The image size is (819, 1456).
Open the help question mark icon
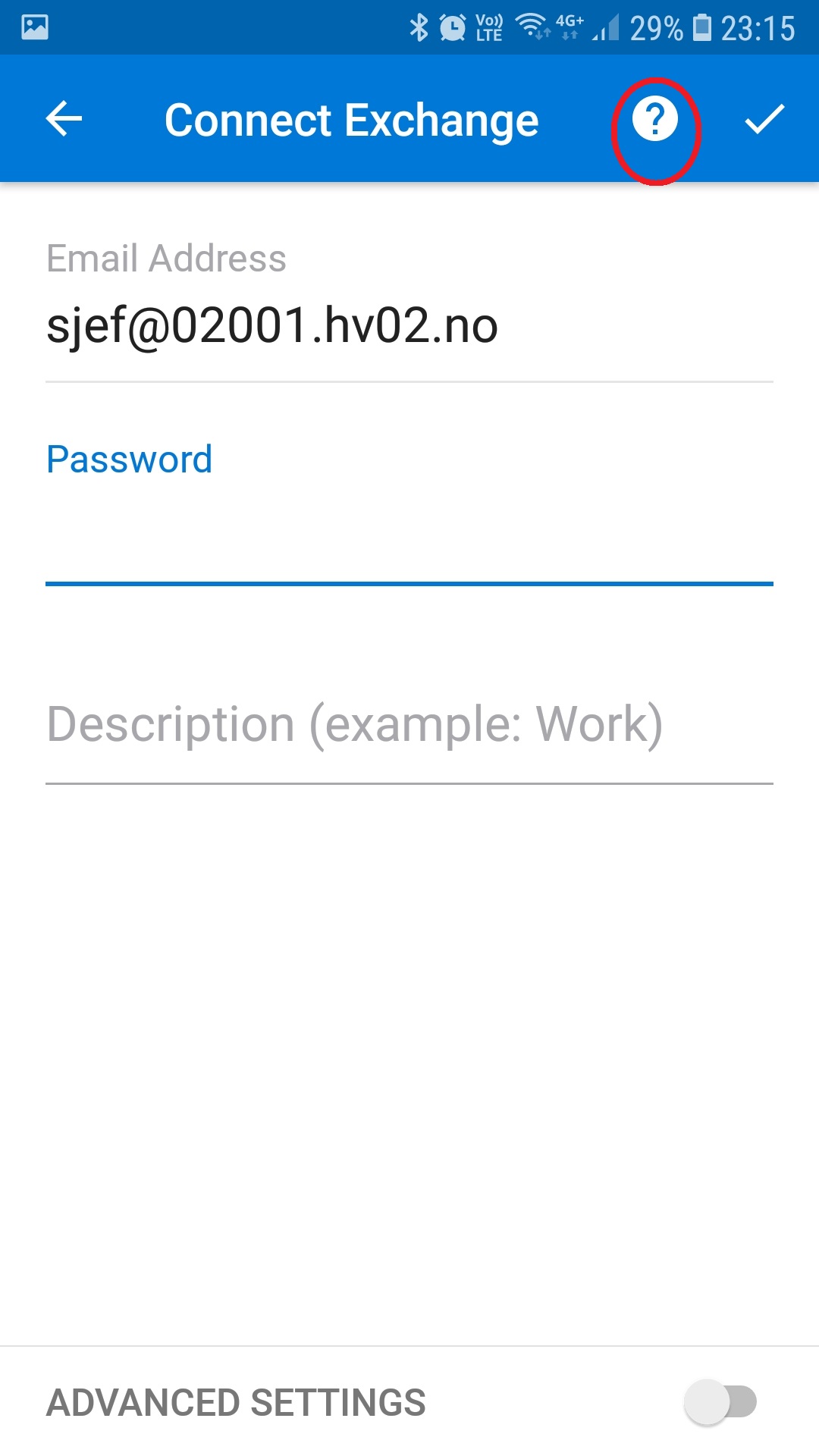(654, 119)
